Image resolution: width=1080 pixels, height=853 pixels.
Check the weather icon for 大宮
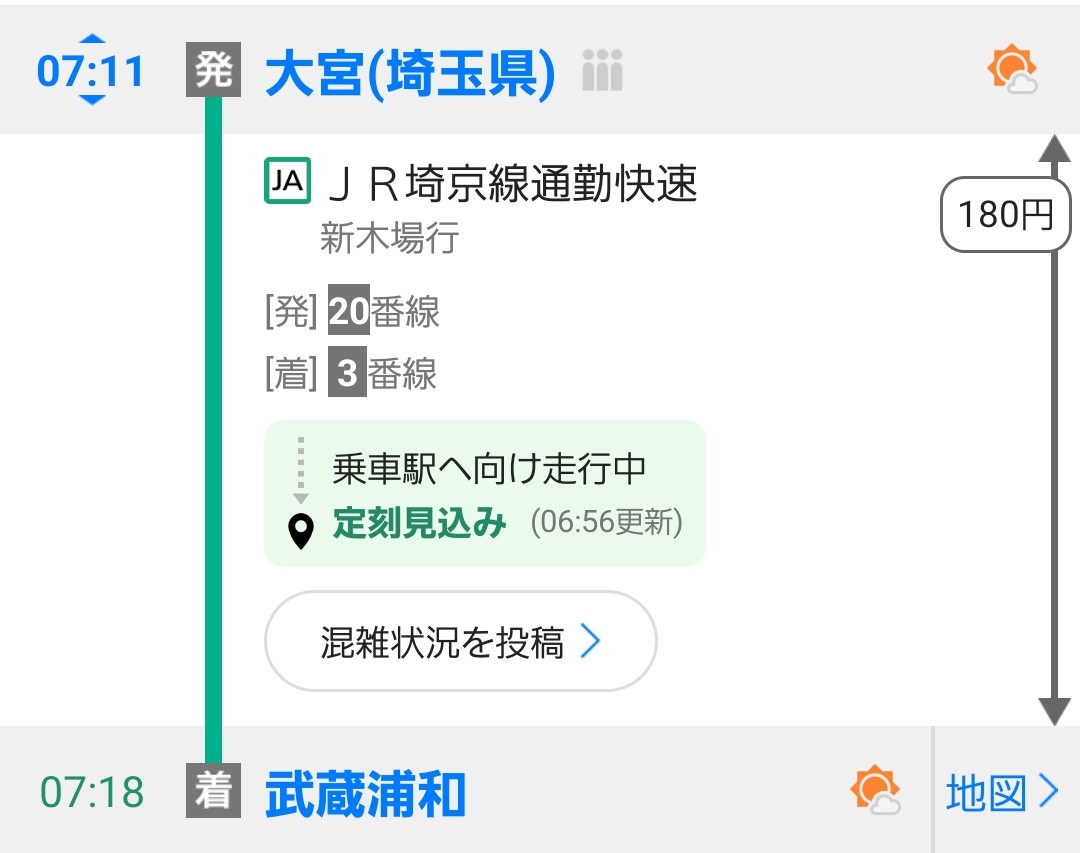(x=1012, y=71)
